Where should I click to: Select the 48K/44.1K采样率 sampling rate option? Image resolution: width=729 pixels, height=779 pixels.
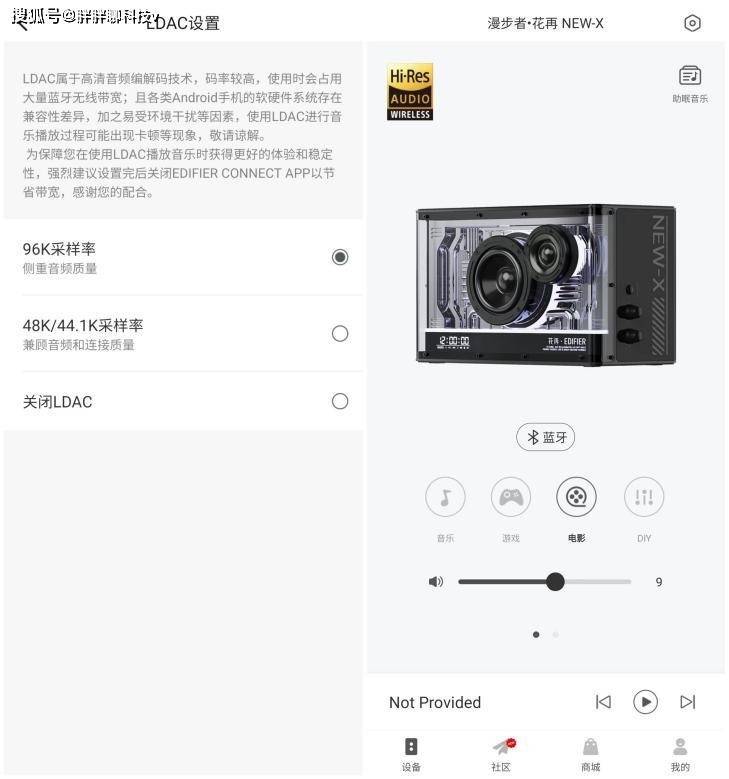click(340, 333)
